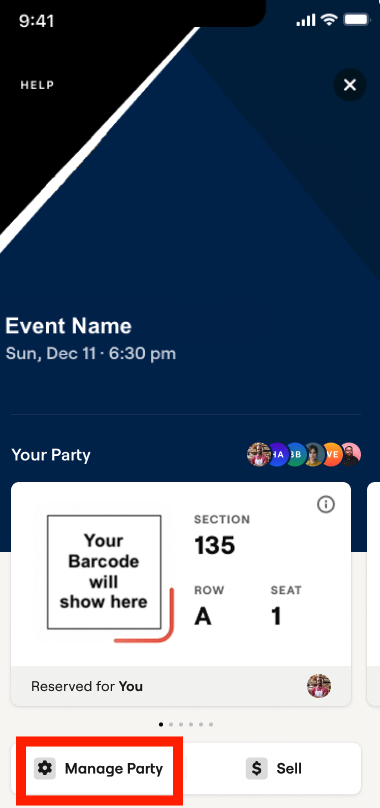This screenshot has height=808, width=380.
Task: Open the HELP link
Action: pyautogui.click(x=37, y=85)
